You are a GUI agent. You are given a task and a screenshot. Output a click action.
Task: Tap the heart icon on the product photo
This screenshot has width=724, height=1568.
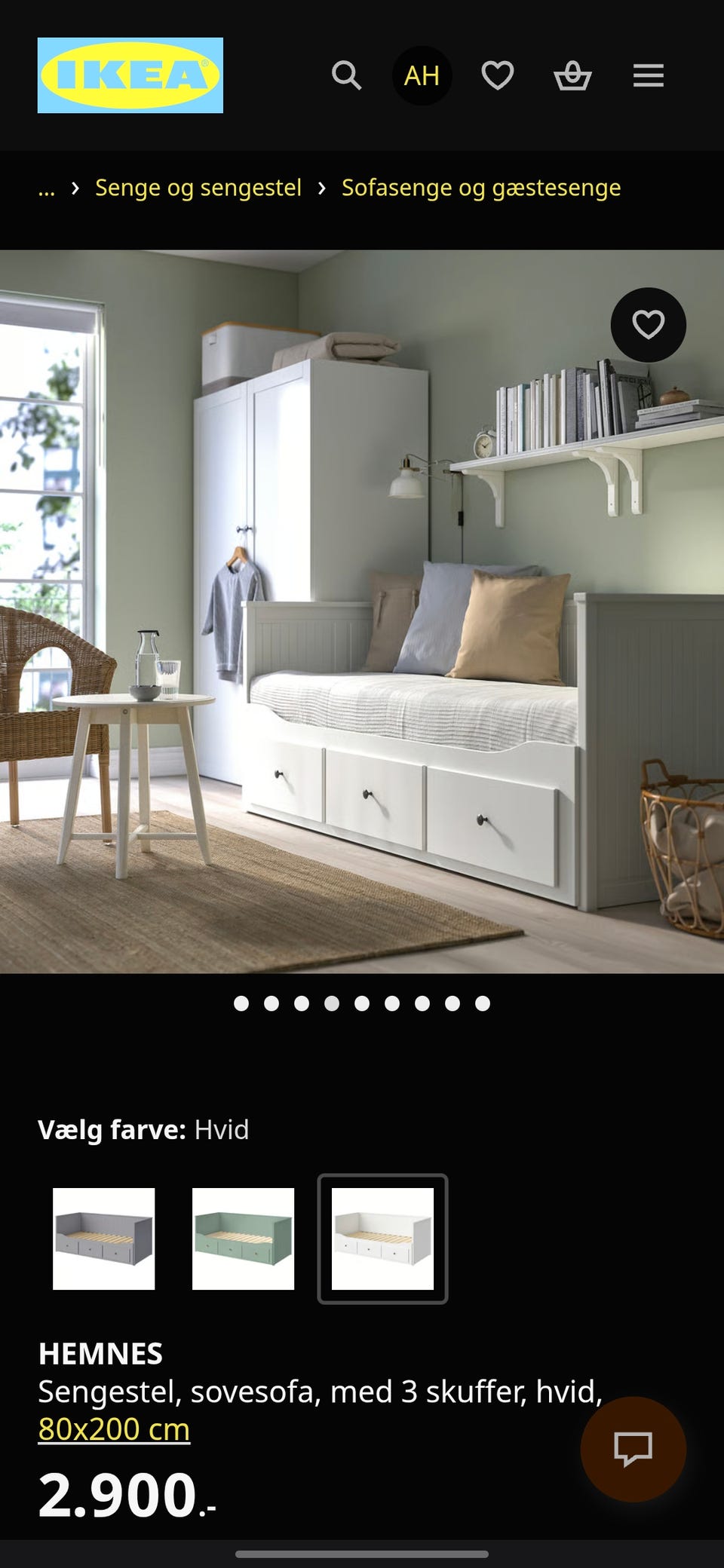tap(649, 324)
